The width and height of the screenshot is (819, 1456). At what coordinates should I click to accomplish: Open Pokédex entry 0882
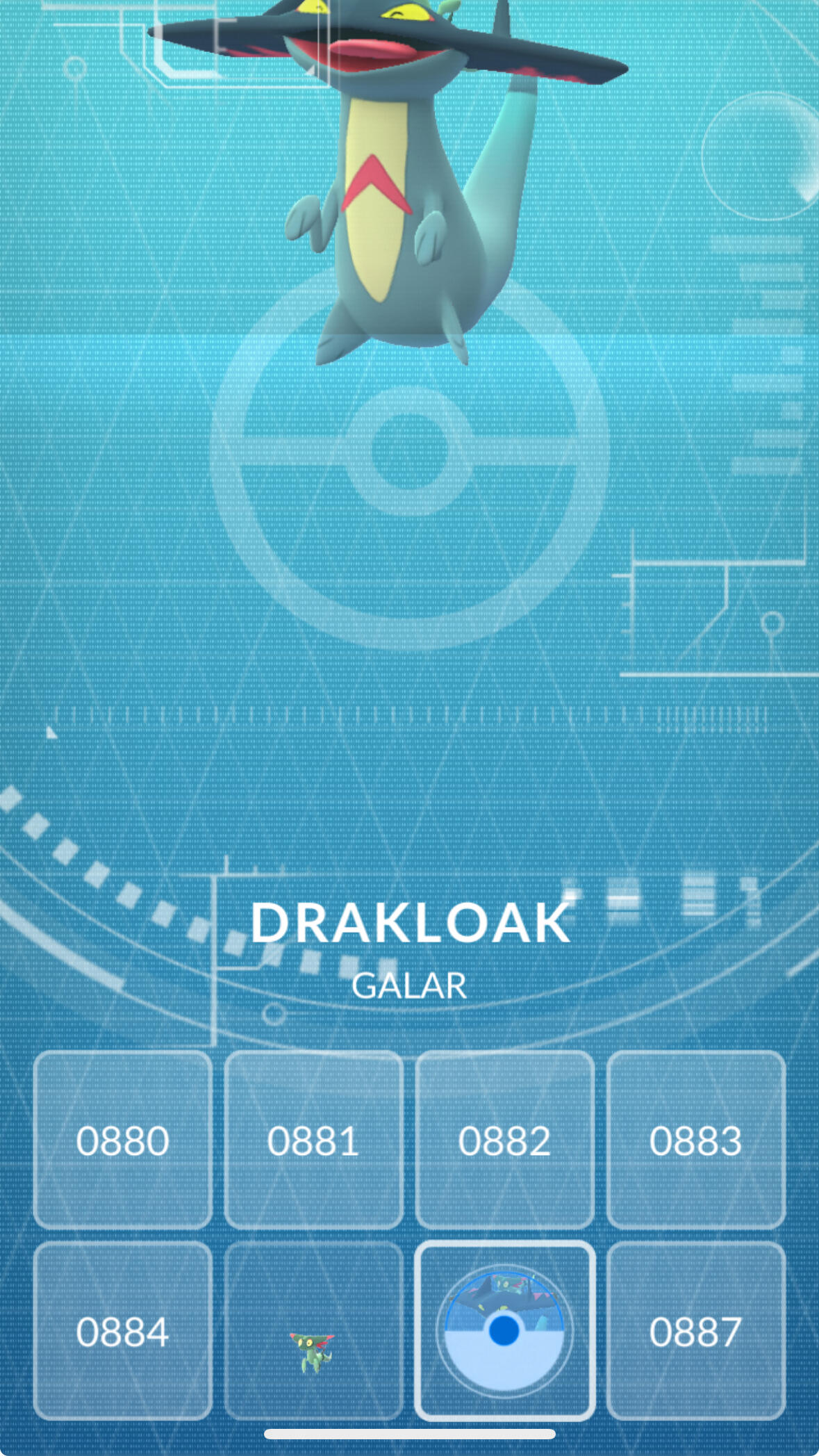tap(505, 1140)
